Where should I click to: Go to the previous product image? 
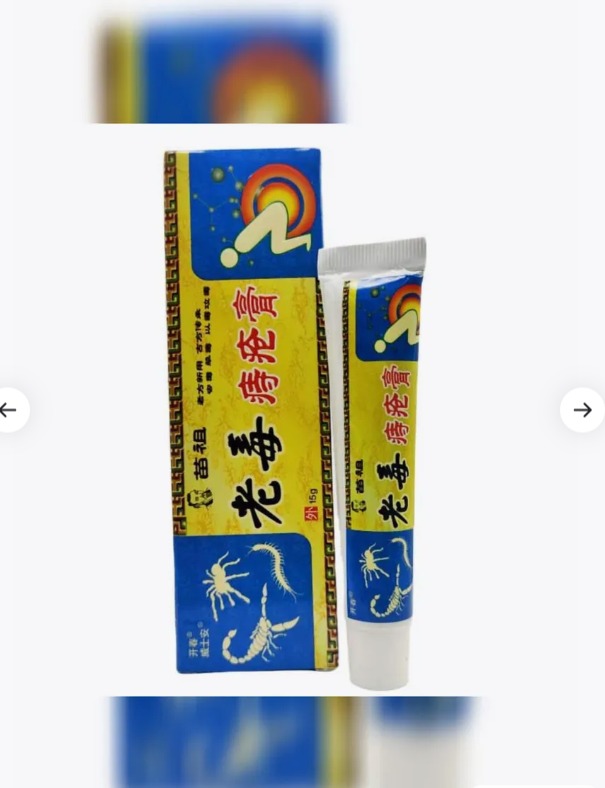coord(9,410)
